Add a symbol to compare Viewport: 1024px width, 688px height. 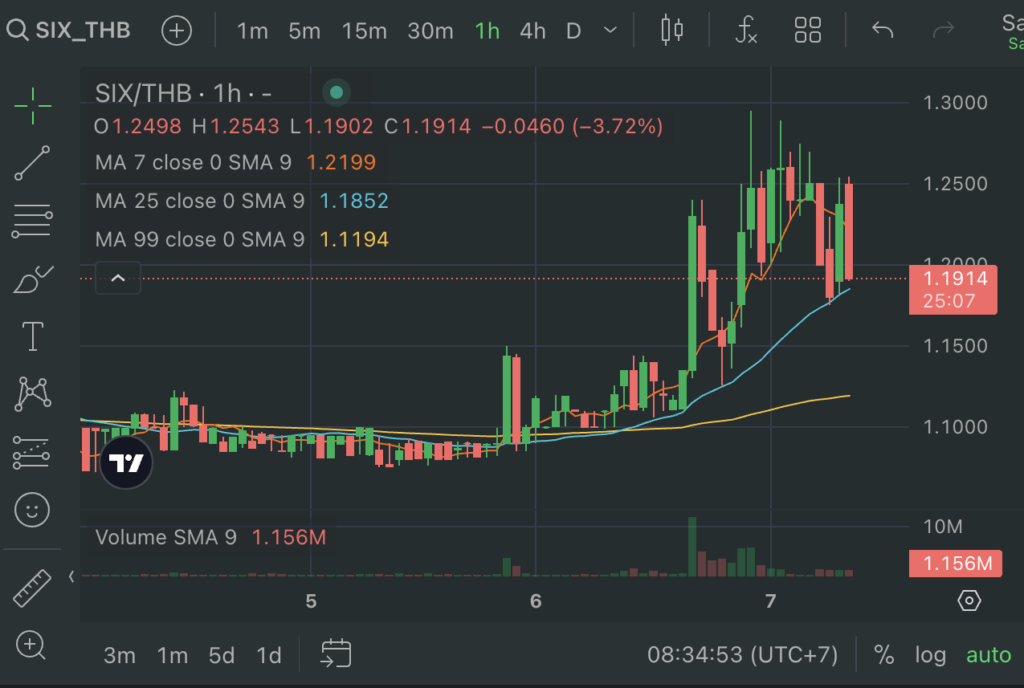click(176, 30)
